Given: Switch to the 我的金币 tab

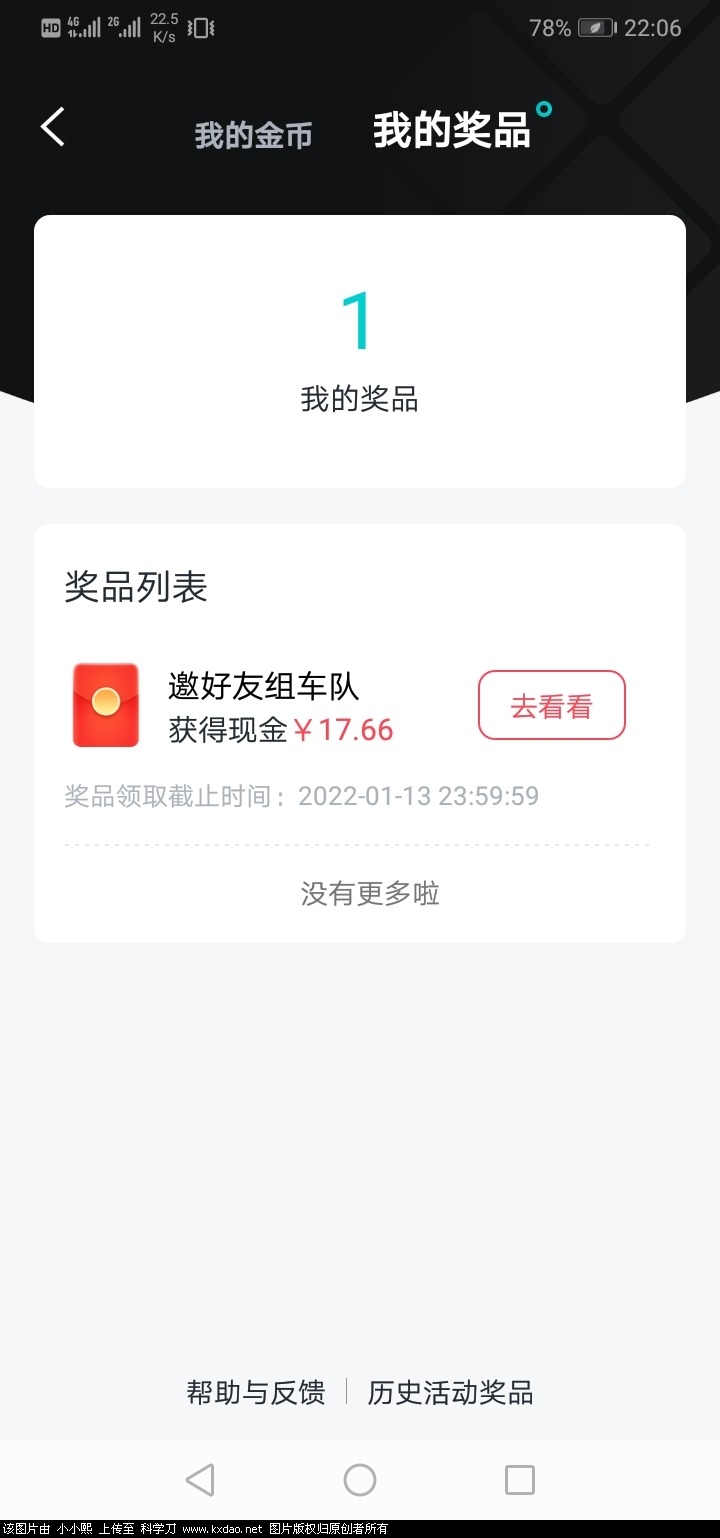Looking at the screenshot, I should tap(253, 135).
